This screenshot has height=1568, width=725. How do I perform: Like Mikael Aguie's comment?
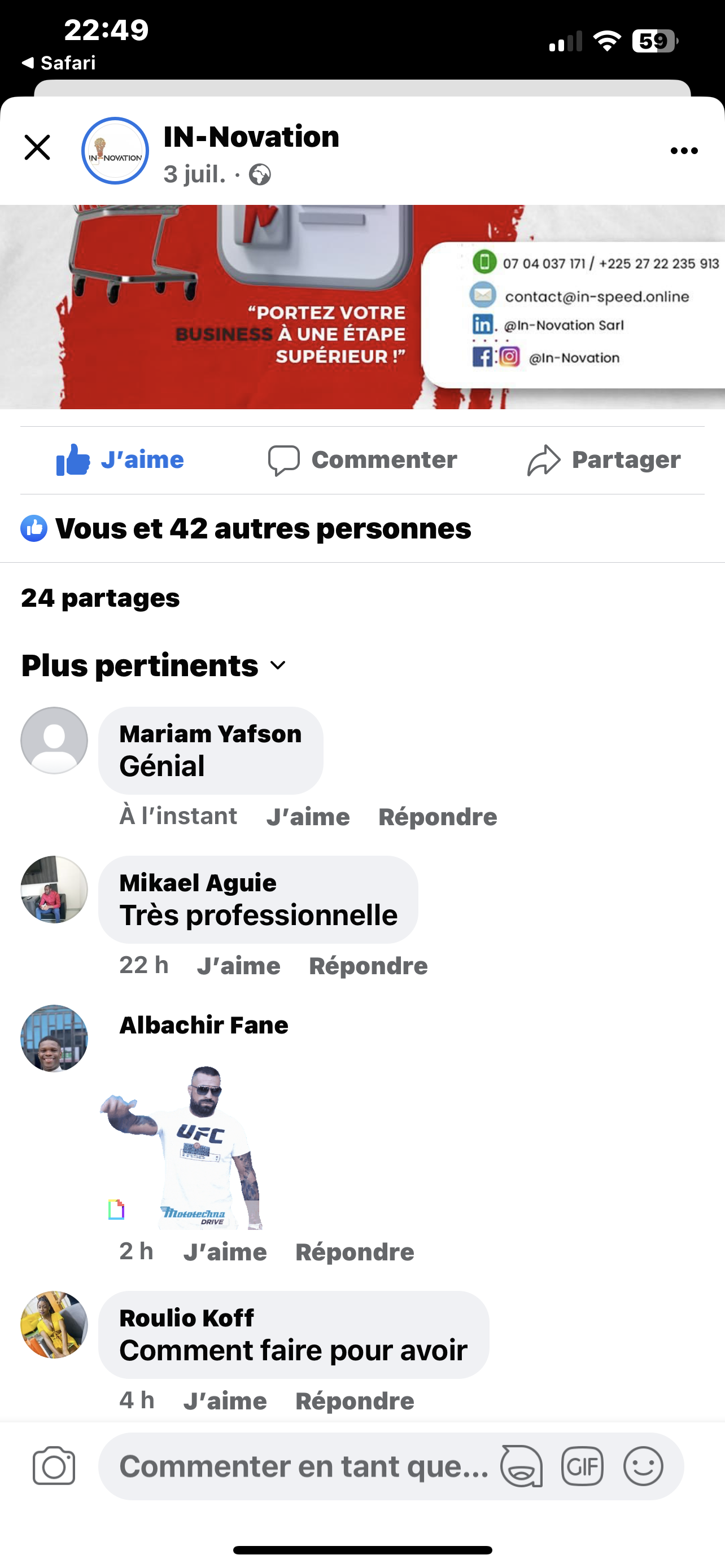(x=239, y=966)
